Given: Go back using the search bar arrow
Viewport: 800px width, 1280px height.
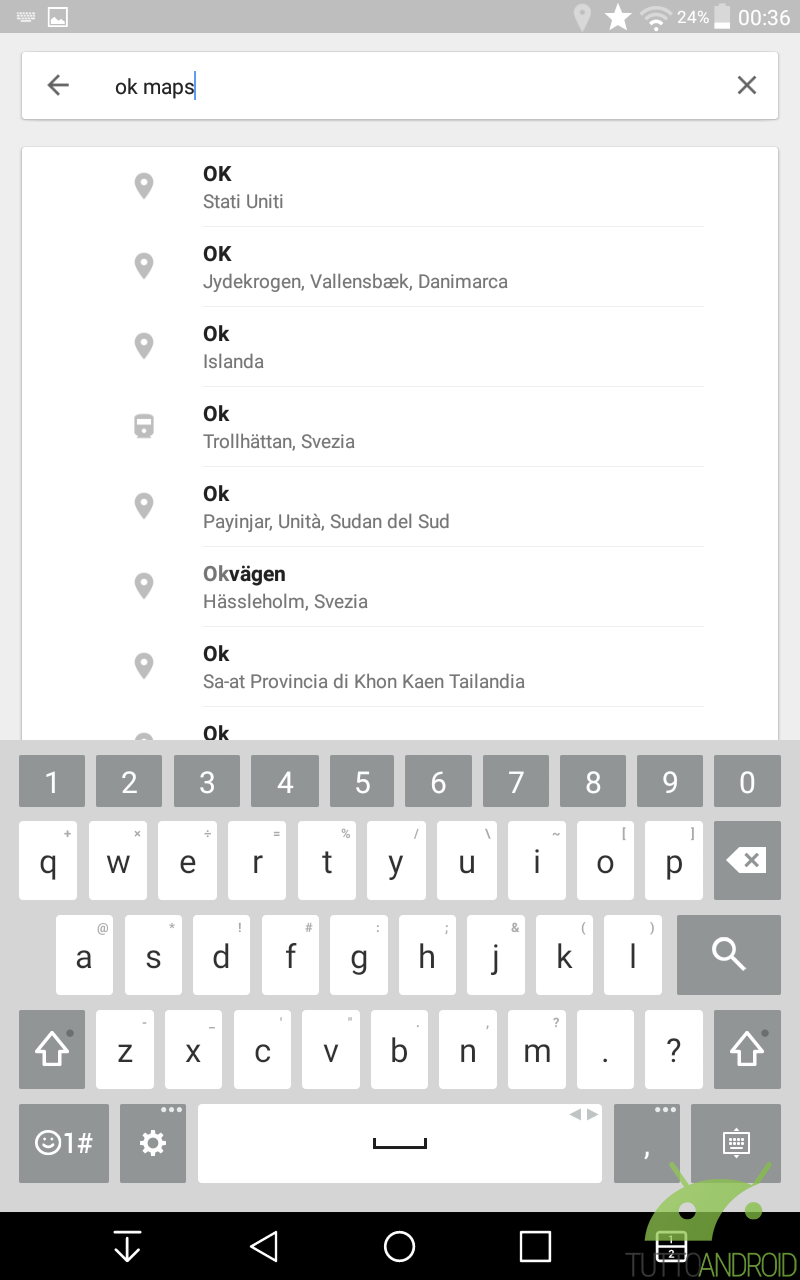Looking at the screenshot, I should pos(58,86).
